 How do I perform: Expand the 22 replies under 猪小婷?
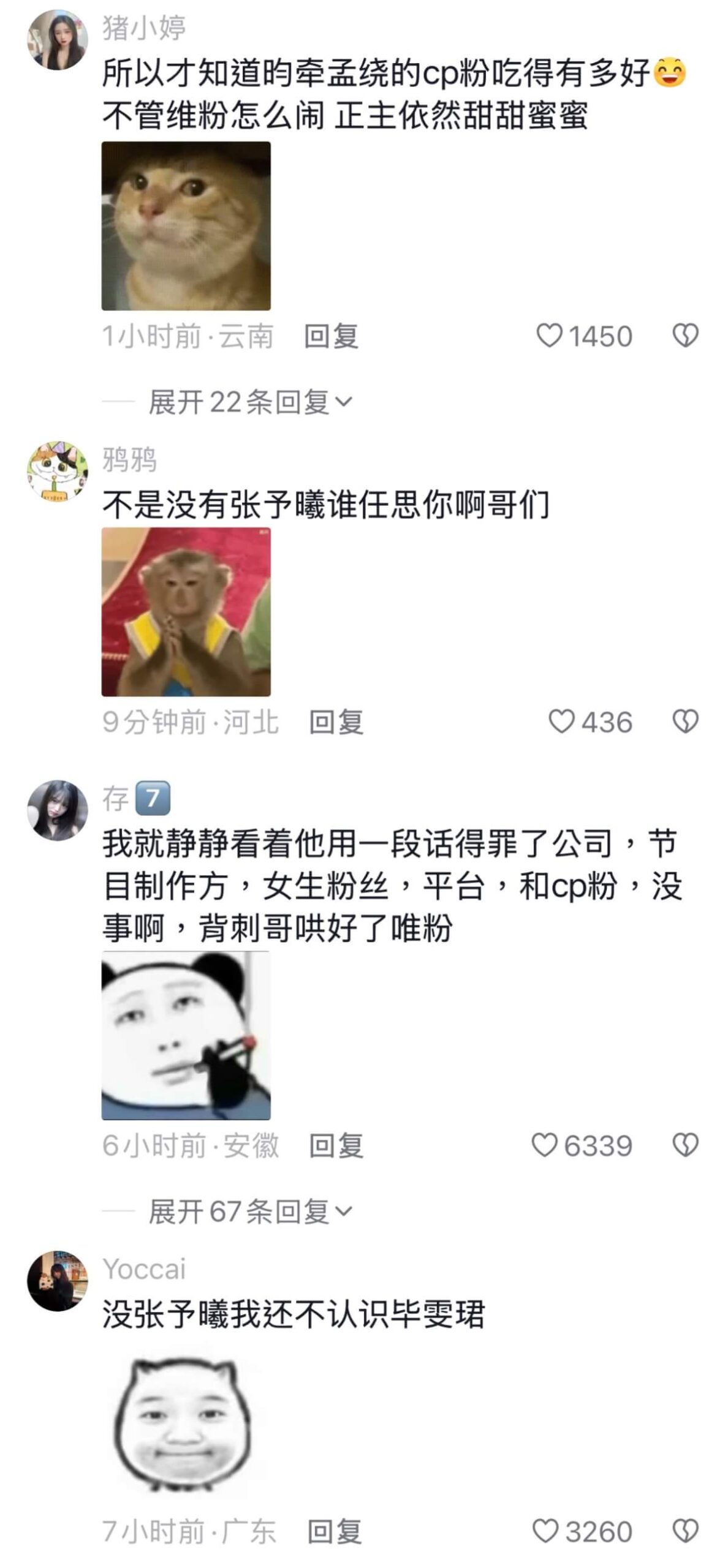click(x=250, y=402)
